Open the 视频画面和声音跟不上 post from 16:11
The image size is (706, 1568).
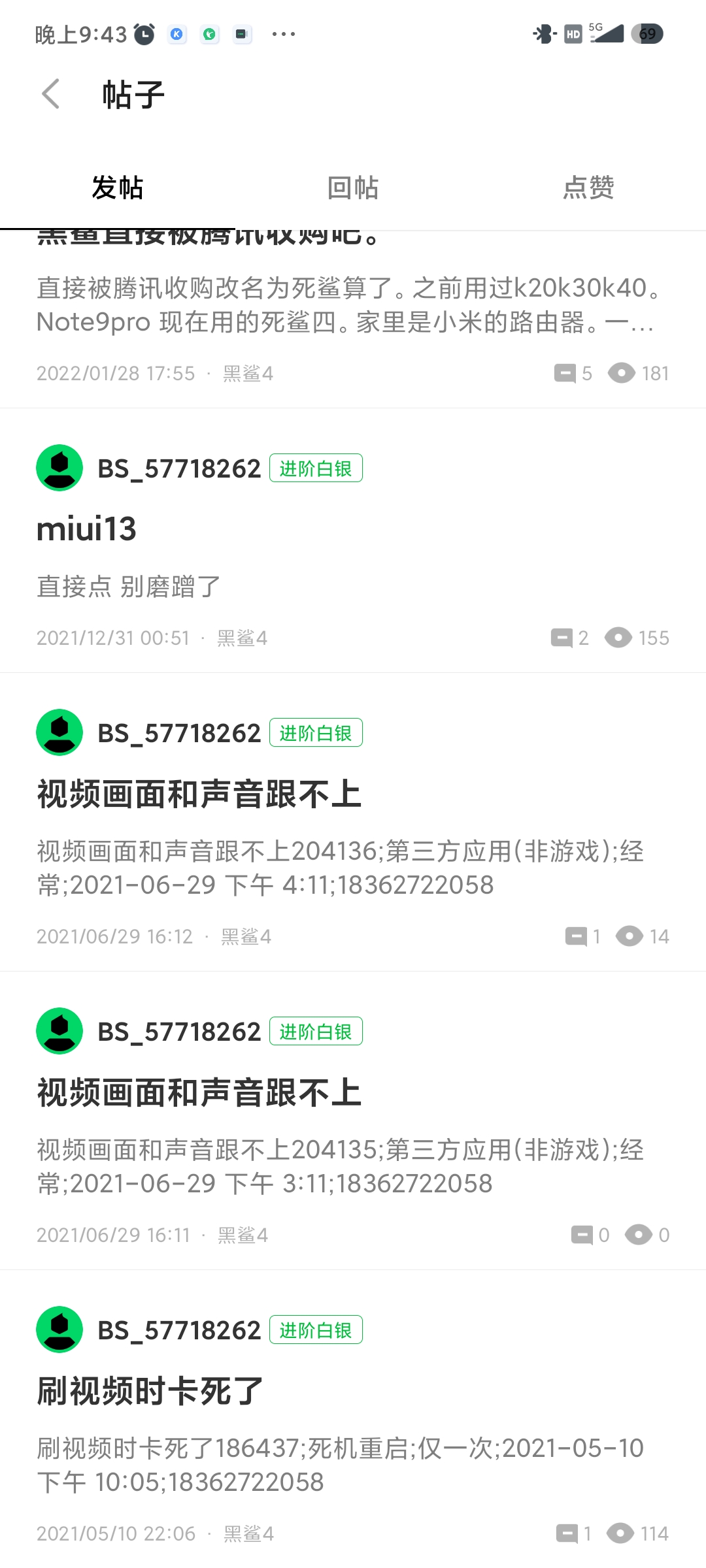click(353, 1120)
